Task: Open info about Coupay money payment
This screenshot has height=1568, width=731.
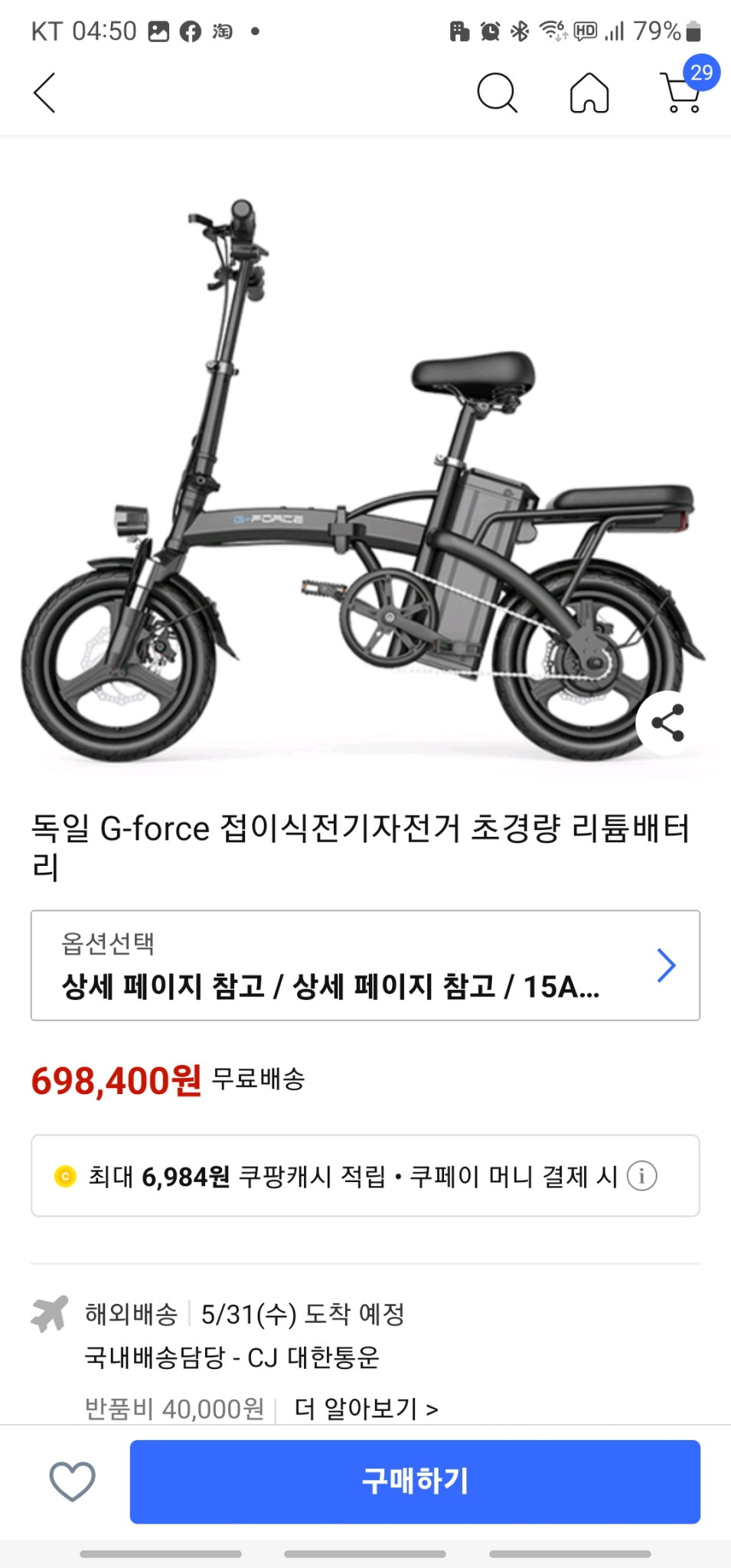Action: (x=641, y=1177)
